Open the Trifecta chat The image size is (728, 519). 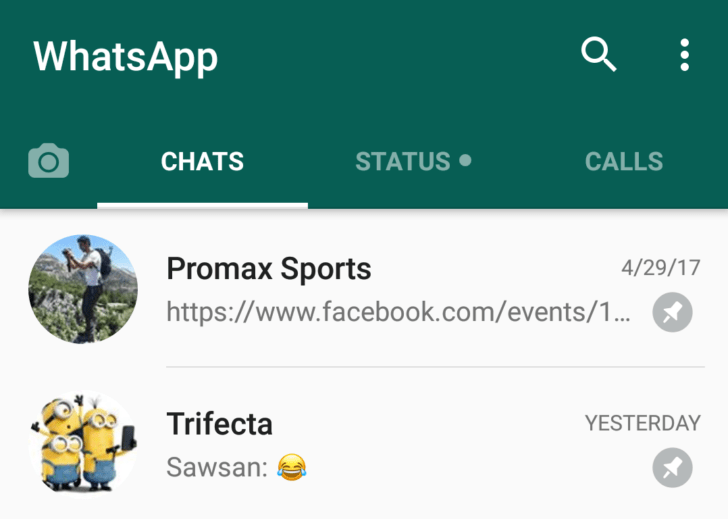pos(398,444)
